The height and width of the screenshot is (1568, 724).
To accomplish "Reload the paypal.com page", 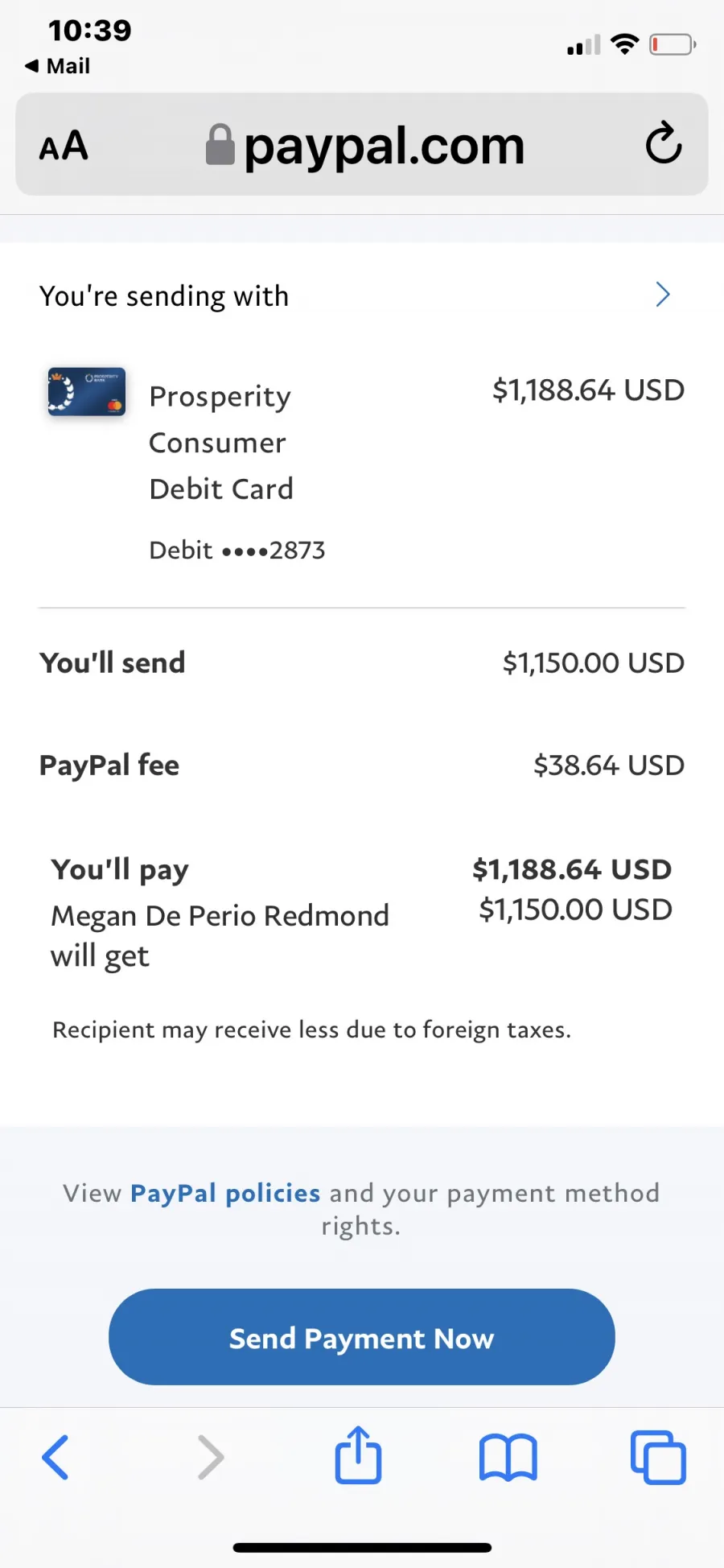I will [664, 143].
